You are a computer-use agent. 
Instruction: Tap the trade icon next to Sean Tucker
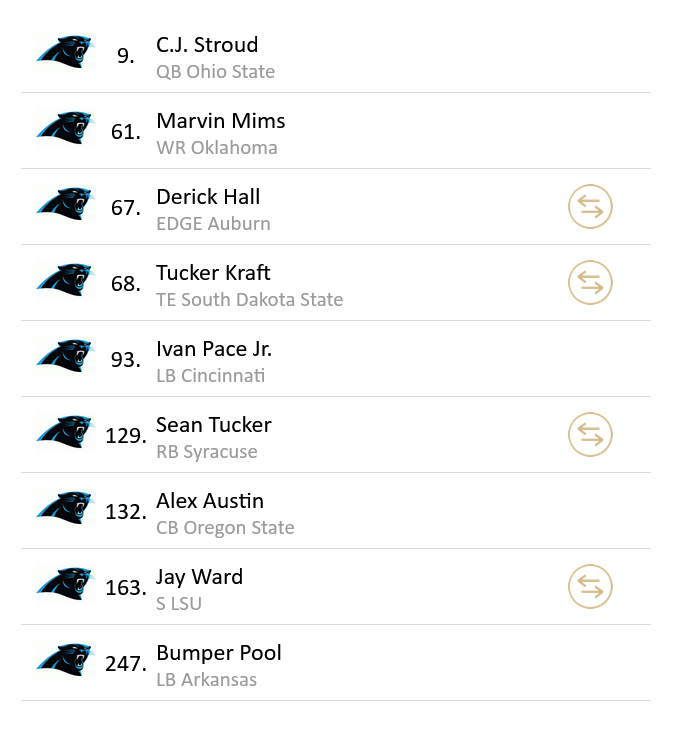[x=590, y=435]
